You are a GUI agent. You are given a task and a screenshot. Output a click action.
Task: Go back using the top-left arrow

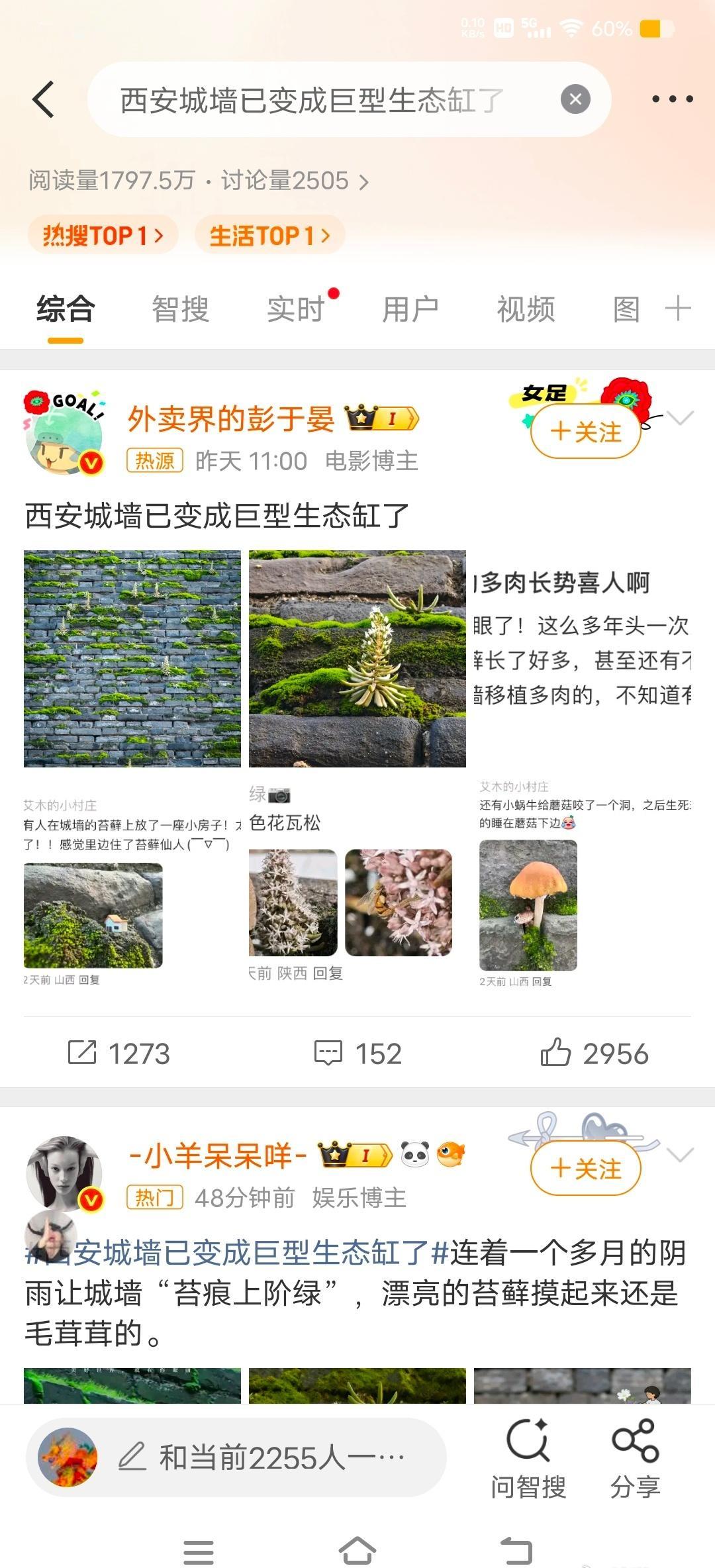coord(44,99)
